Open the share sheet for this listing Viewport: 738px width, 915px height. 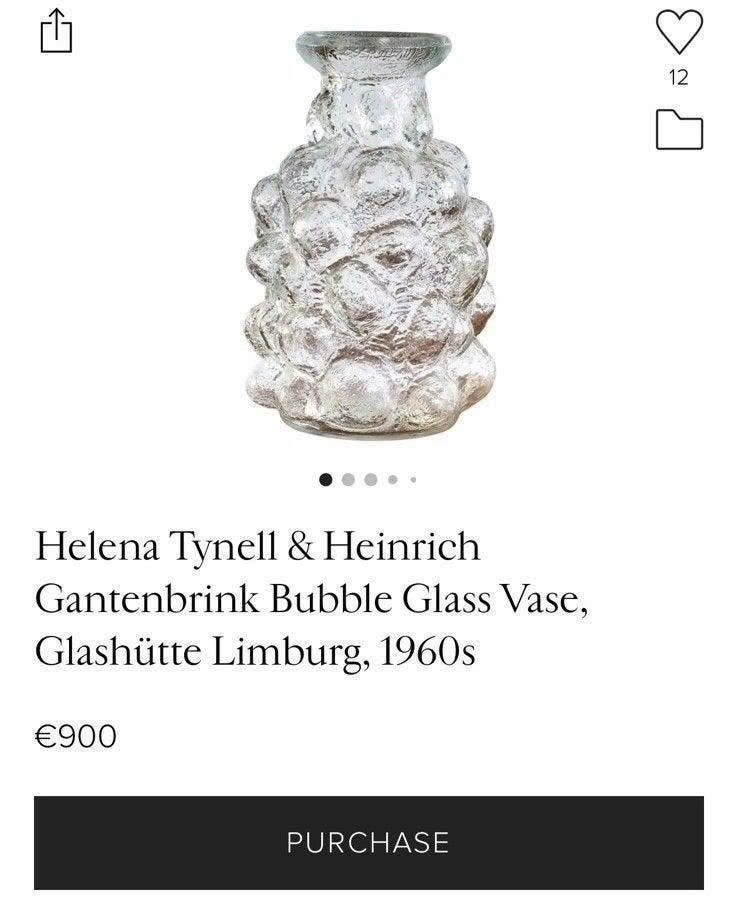[57, 30]
